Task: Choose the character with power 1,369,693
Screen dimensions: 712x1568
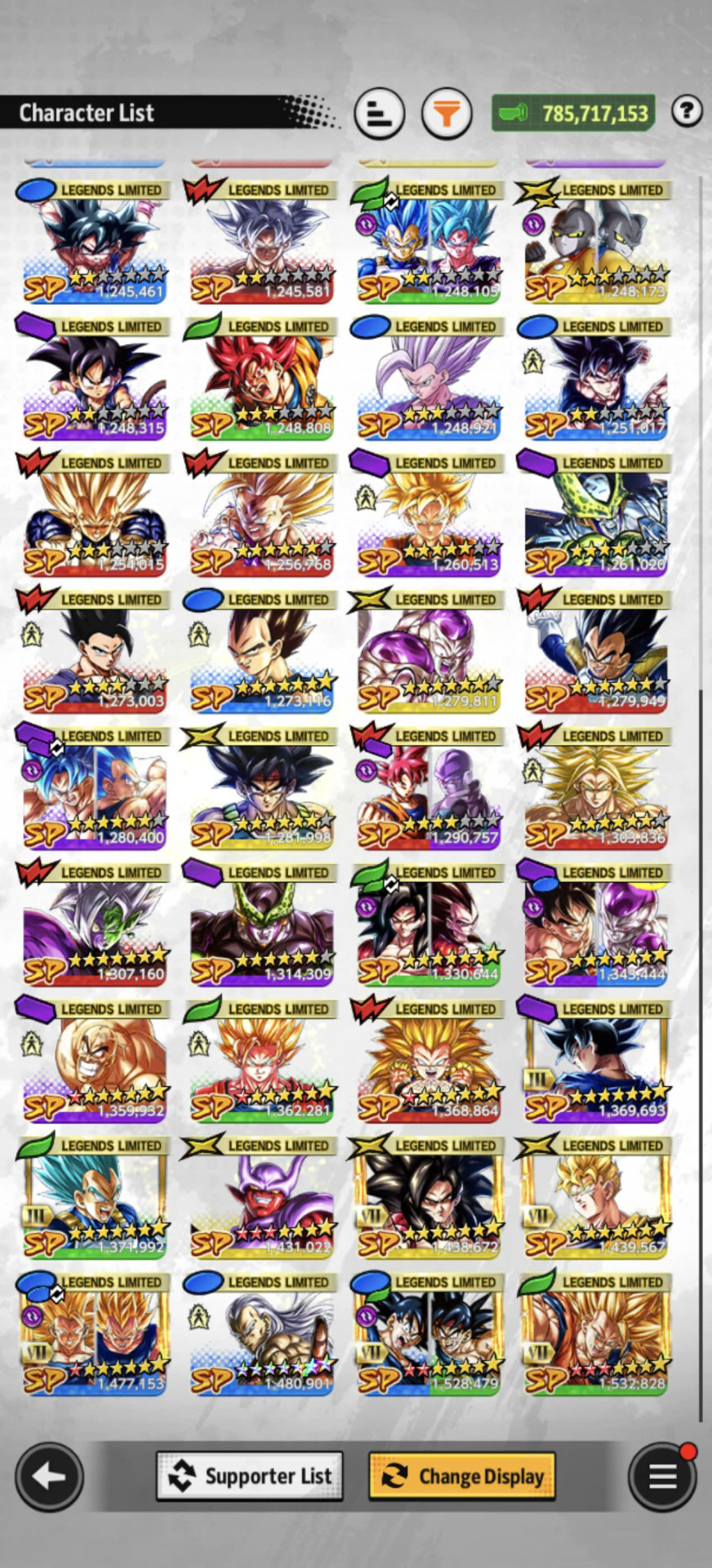Action: click(x=595, y=1060)
